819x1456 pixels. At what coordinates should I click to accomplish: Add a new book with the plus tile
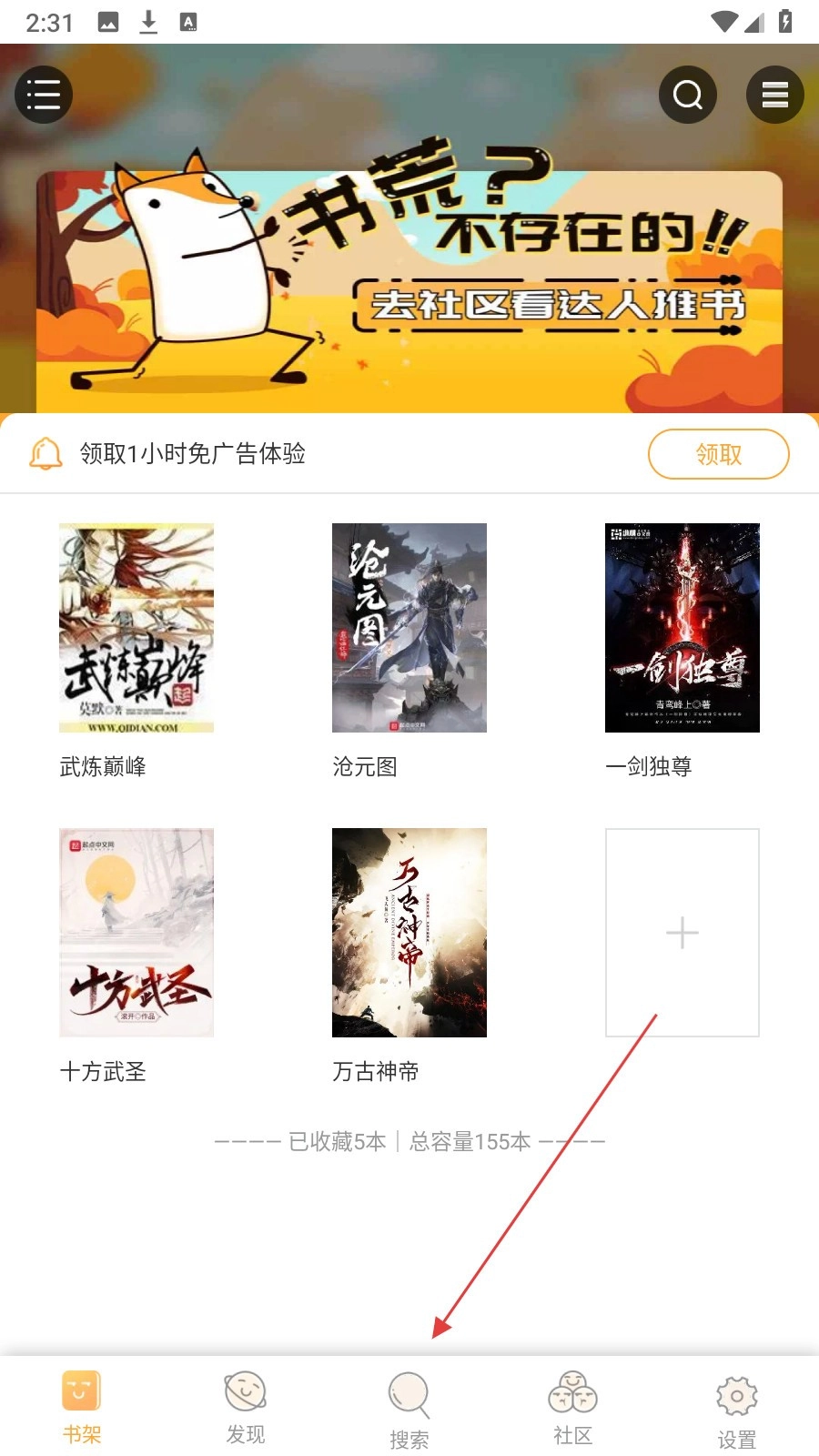(x=682, y=933)
